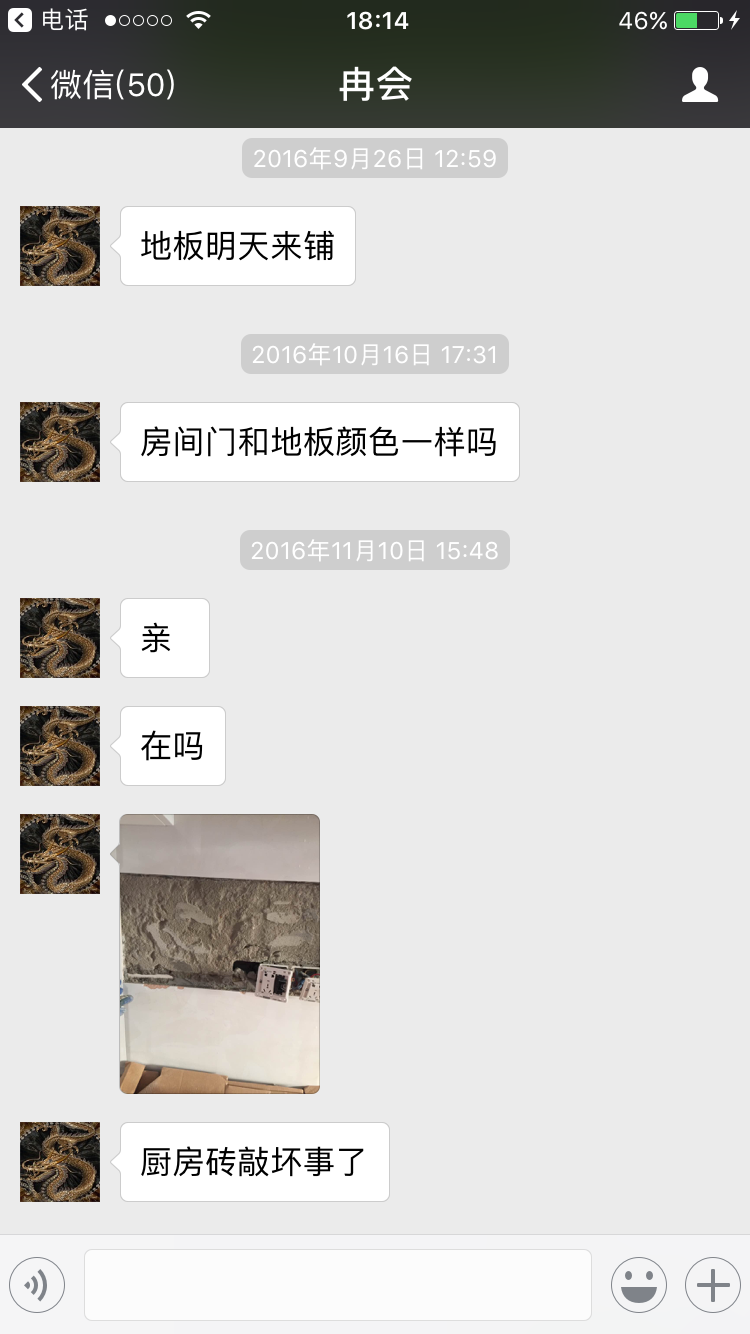Return to the 电话 app from status bar
The height and width of the screenshot is (1334, 750).
click(48, 20)
